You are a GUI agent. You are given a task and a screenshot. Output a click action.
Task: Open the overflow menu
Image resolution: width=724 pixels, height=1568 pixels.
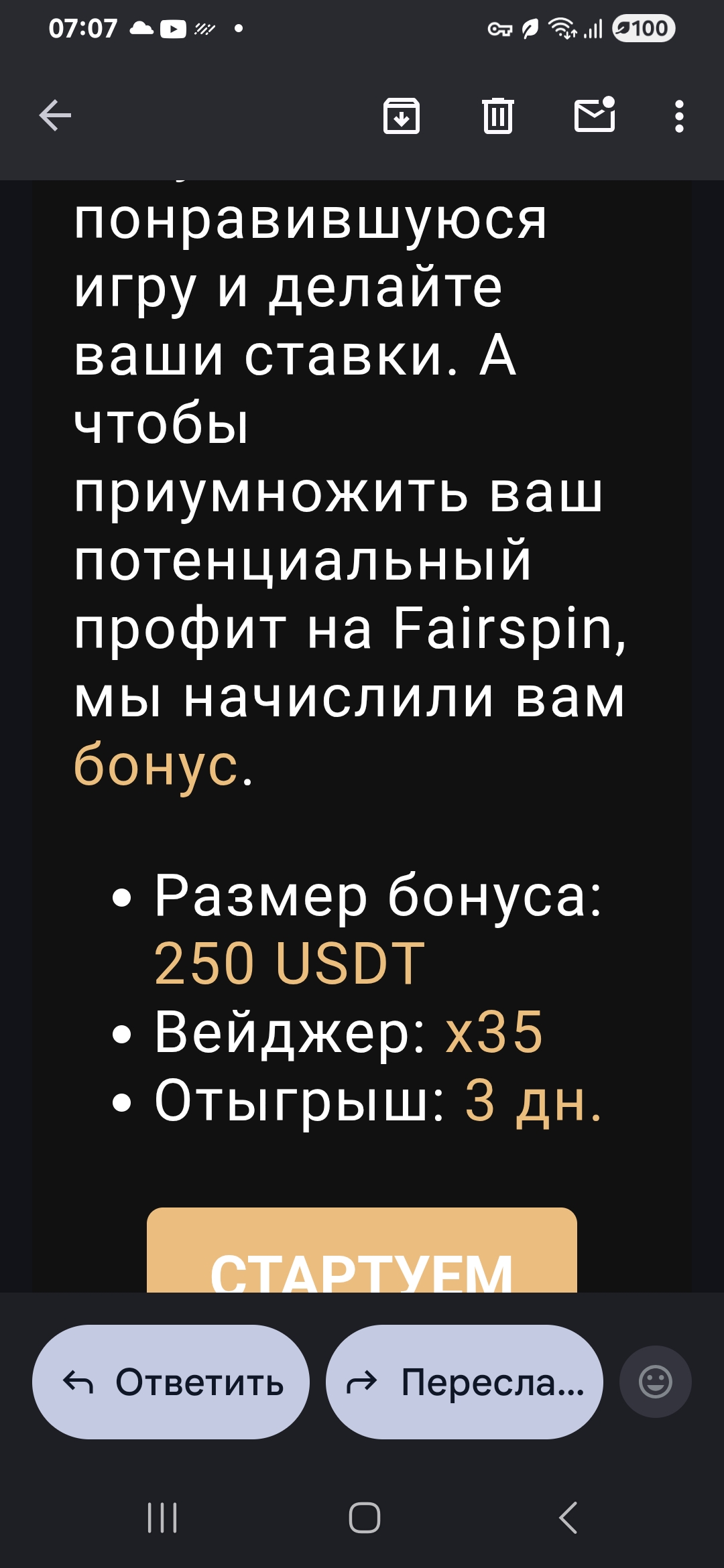pyautogui.click(x=679, y=116)
